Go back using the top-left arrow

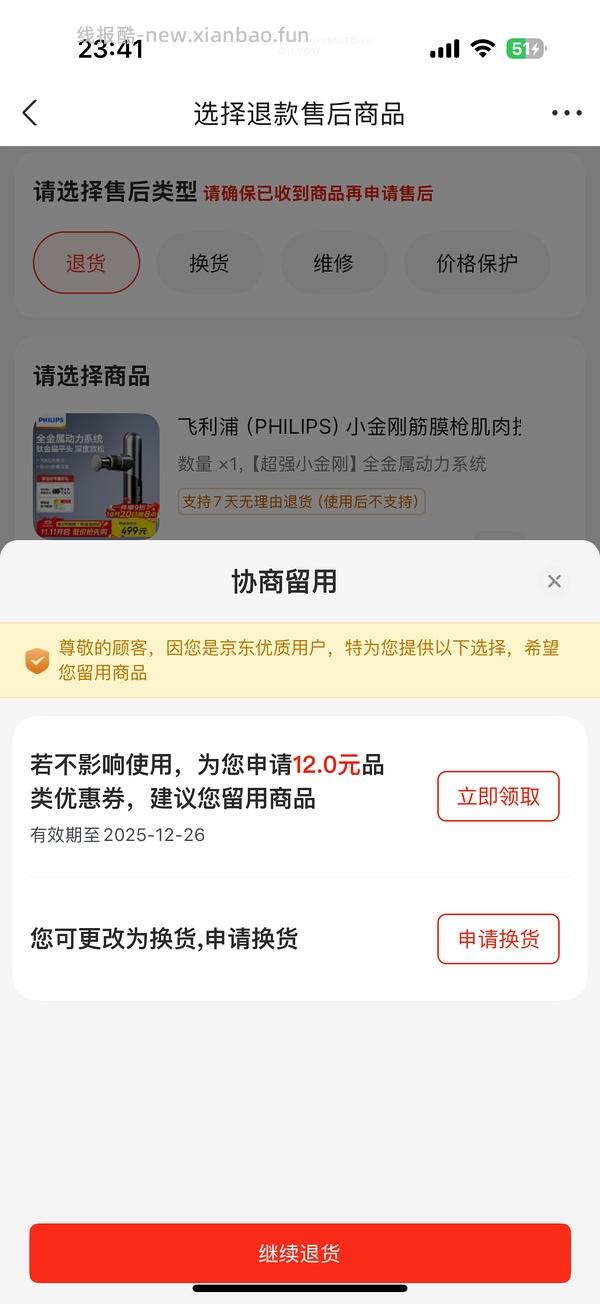point(30,113)
